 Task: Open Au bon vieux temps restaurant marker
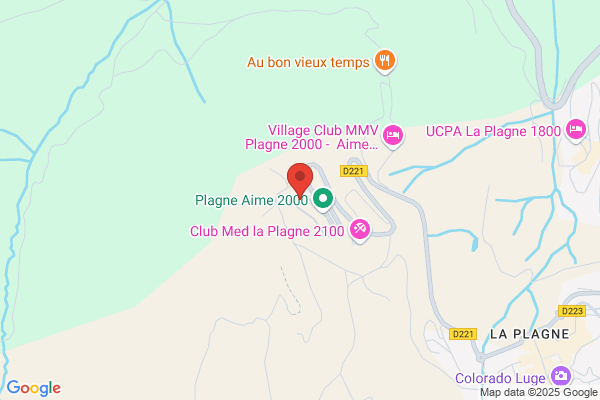(x=385, y=61)
